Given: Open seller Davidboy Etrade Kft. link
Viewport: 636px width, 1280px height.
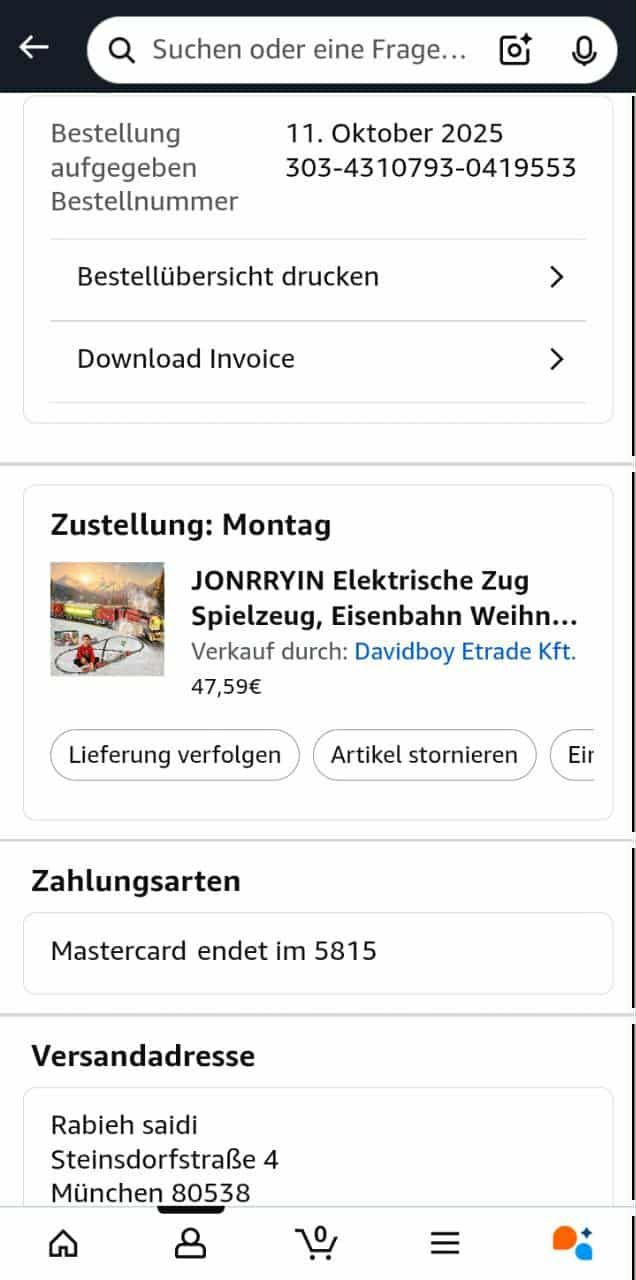Looking at the screenshot, I should tap(465, 652).
